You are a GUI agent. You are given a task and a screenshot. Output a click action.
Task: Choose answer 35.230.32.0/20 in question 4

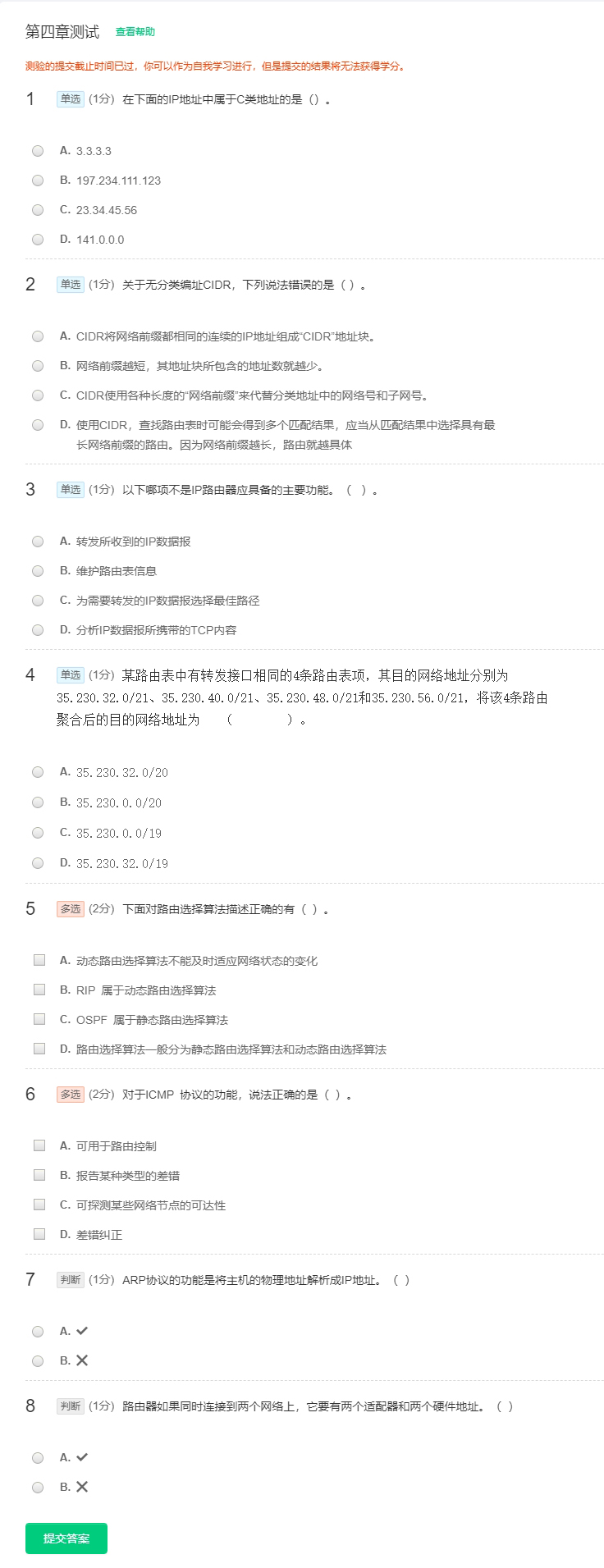click(38, 772)
